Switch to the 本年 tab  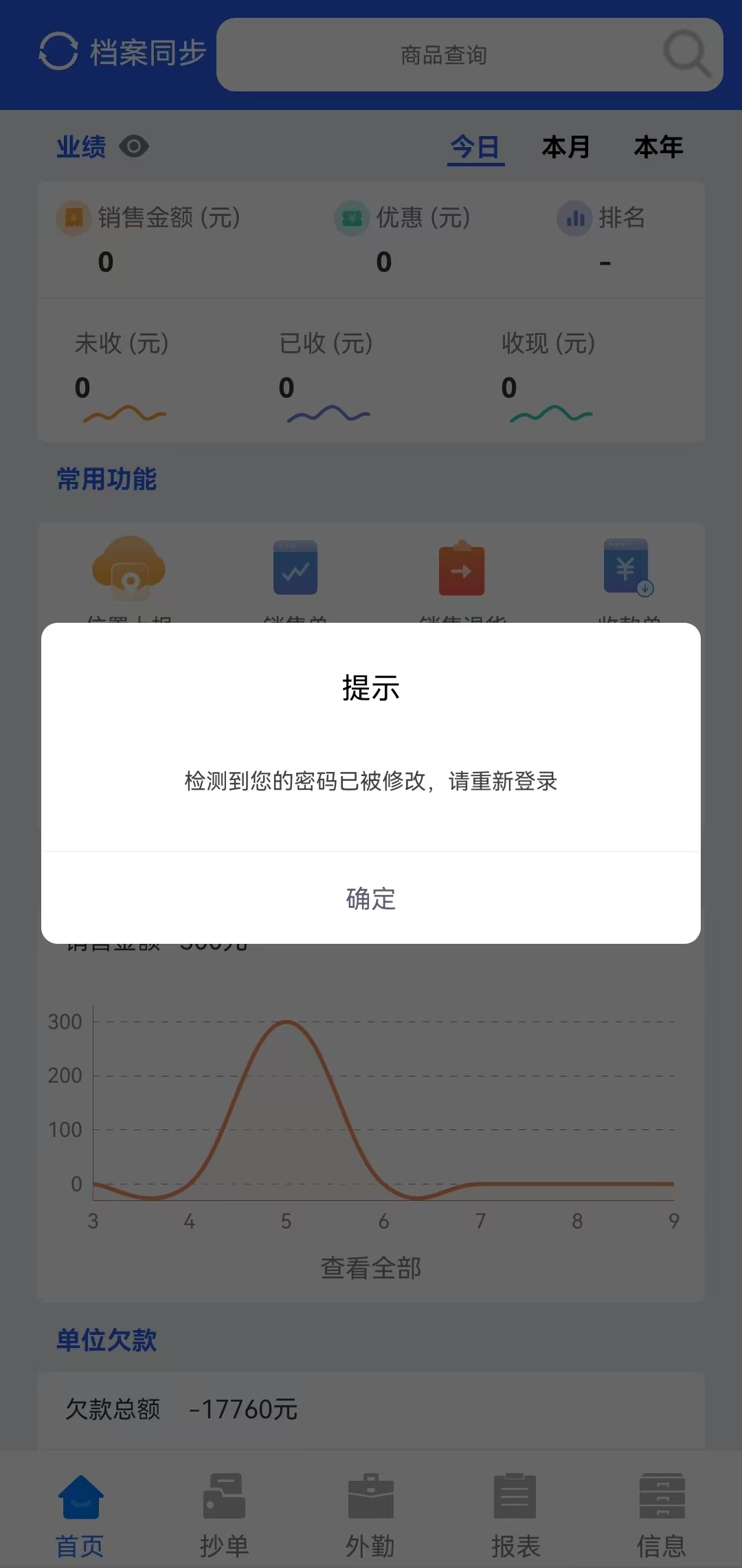pyautogui.click(x=658, y=147)
